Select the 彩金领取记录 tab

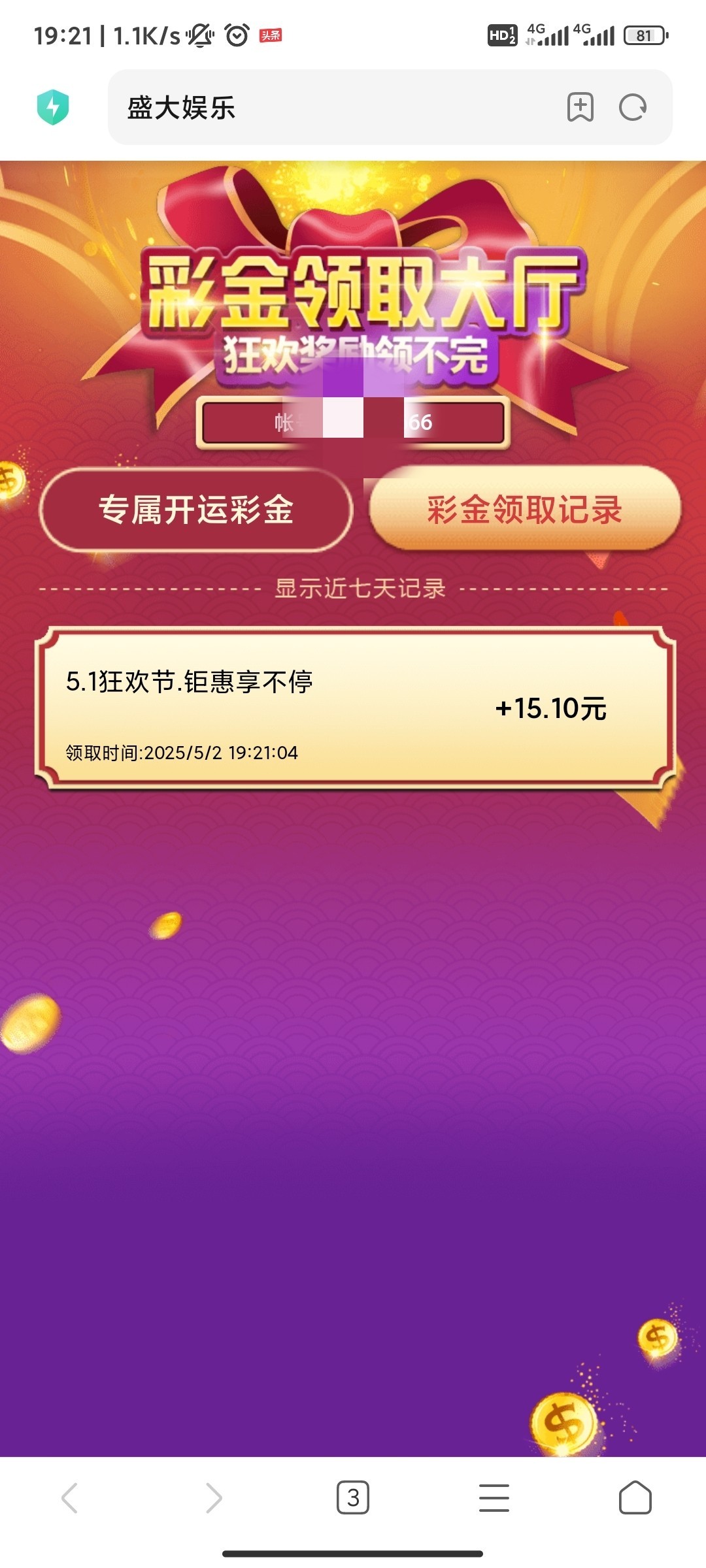coord(525,510)
